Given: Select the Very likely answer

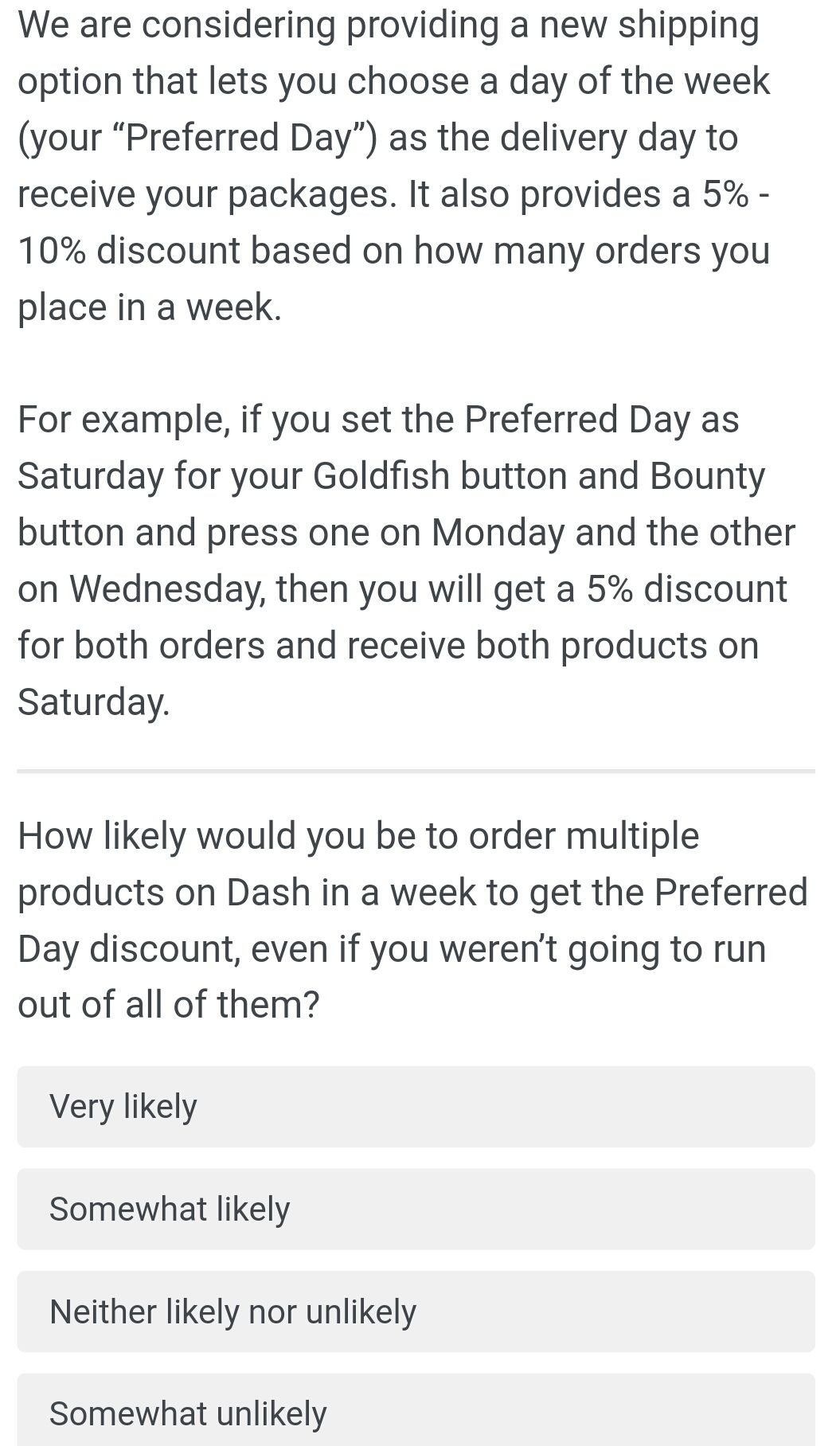Looking at the screenshot, I should [x=416, y=1106].
